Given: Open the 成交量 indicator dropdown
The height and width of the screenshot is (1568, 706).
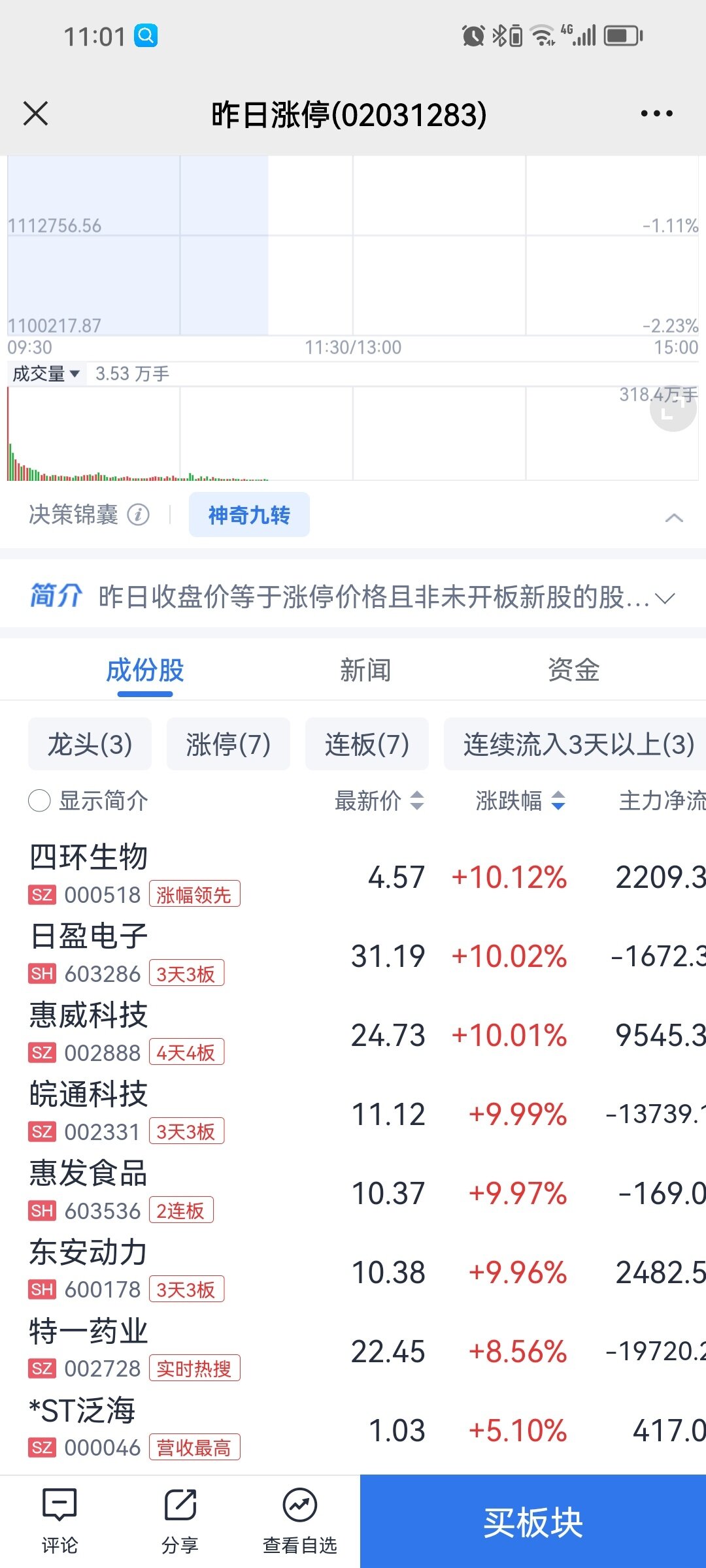Looking at the screenshot, I should (46, 374).
